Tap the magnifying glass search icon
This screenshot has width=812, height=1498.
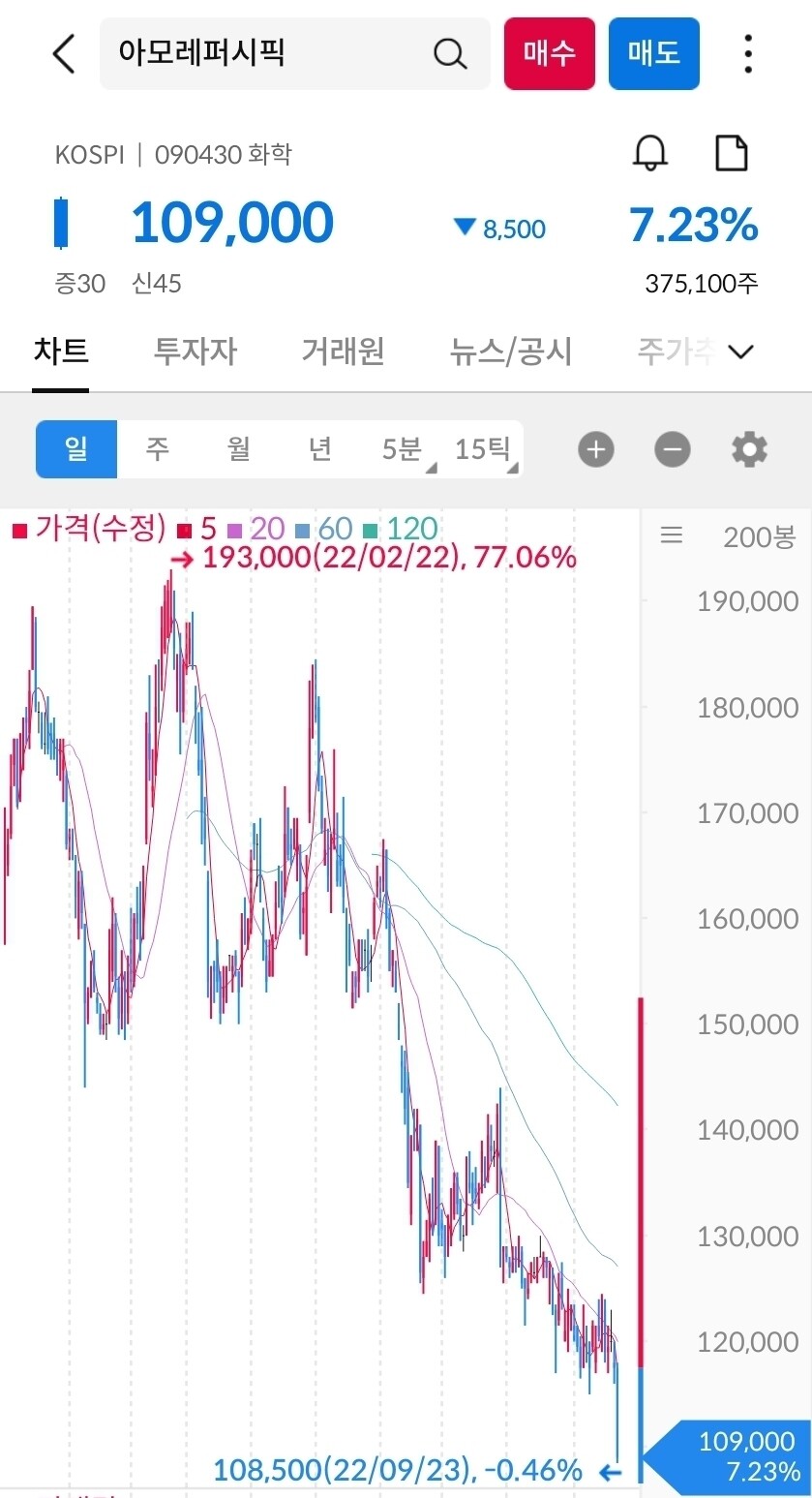point(449,54)
